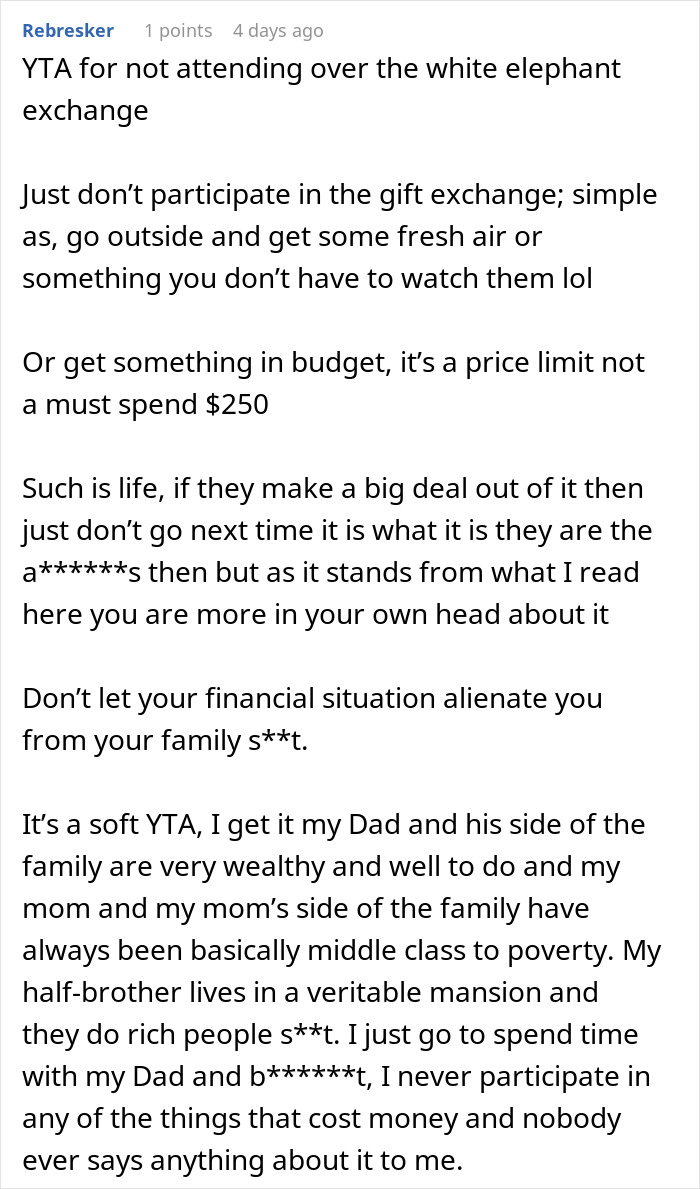Open Rebresker's user profile
Screen dimensions: 700x1189
pyautogui.click(x=68, y=31)
